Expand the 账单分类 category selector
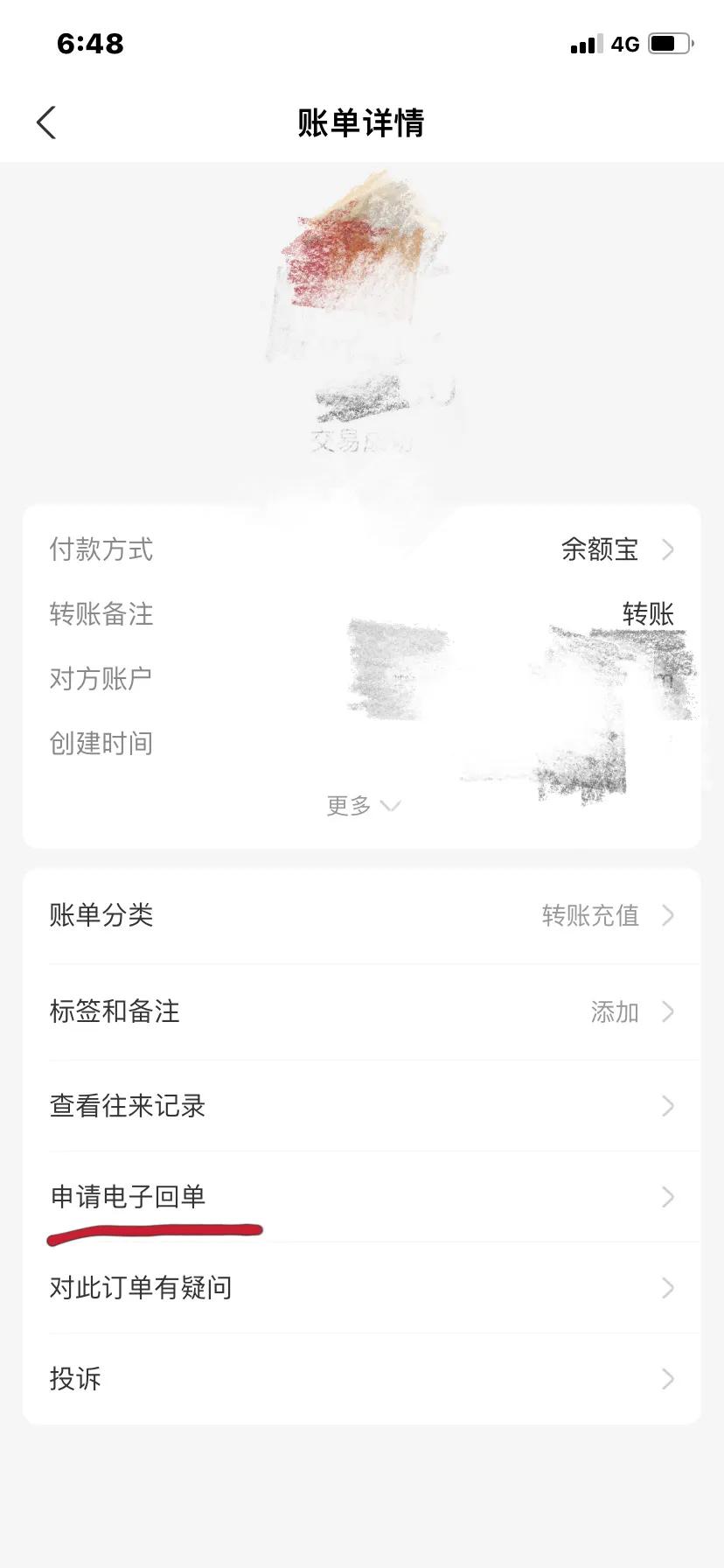724x1568 pixels. [362, 915]
